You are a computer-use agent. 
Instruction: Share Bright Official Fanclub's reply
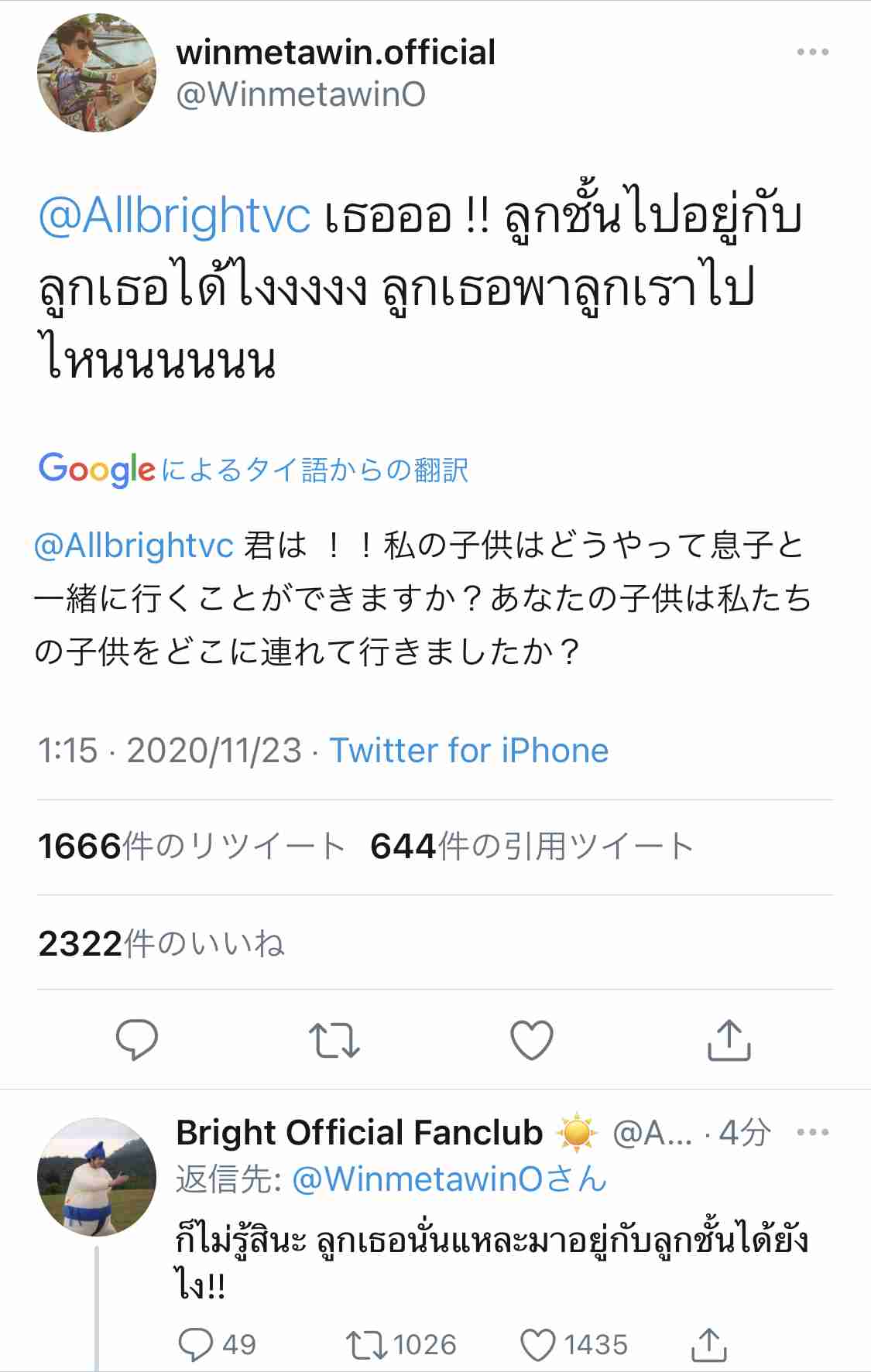[708, 1344]
